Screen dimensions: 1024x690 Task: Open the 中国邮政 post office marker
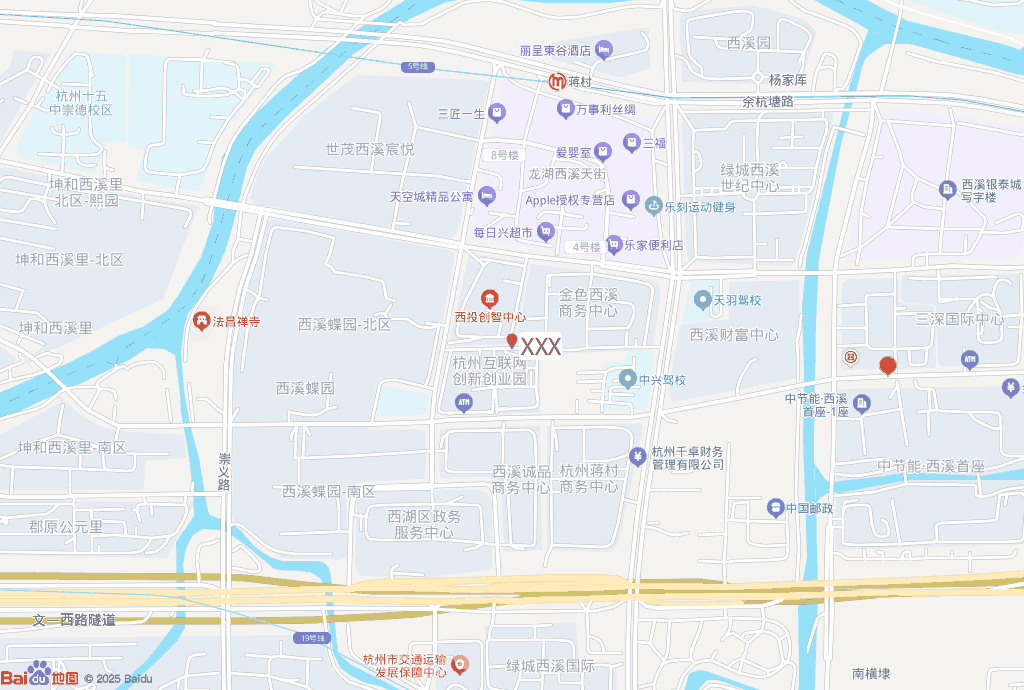pyautogui.click(x=775, y=507)
